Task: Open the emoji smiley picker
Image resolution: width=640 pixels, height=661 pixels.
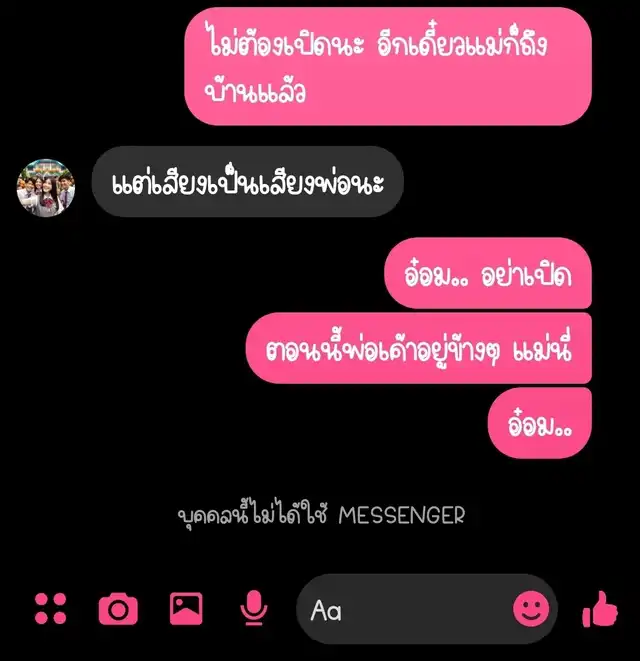Action: point(531,609)
